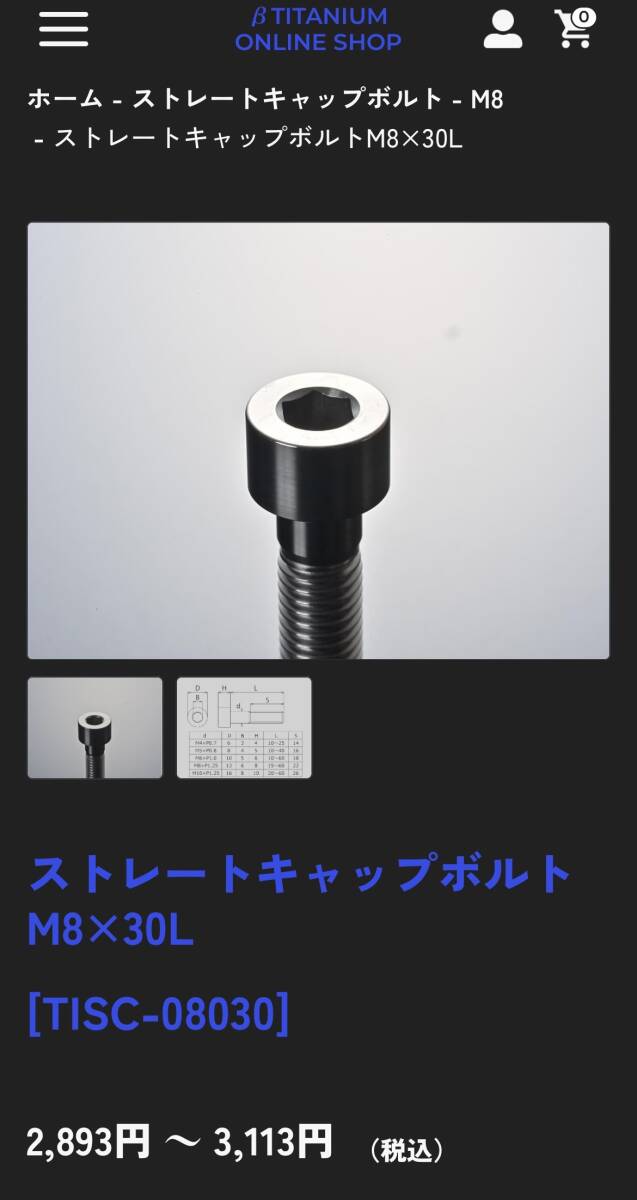Open the ストレートキャップボルト breadcrumb category

coord(288,99)
